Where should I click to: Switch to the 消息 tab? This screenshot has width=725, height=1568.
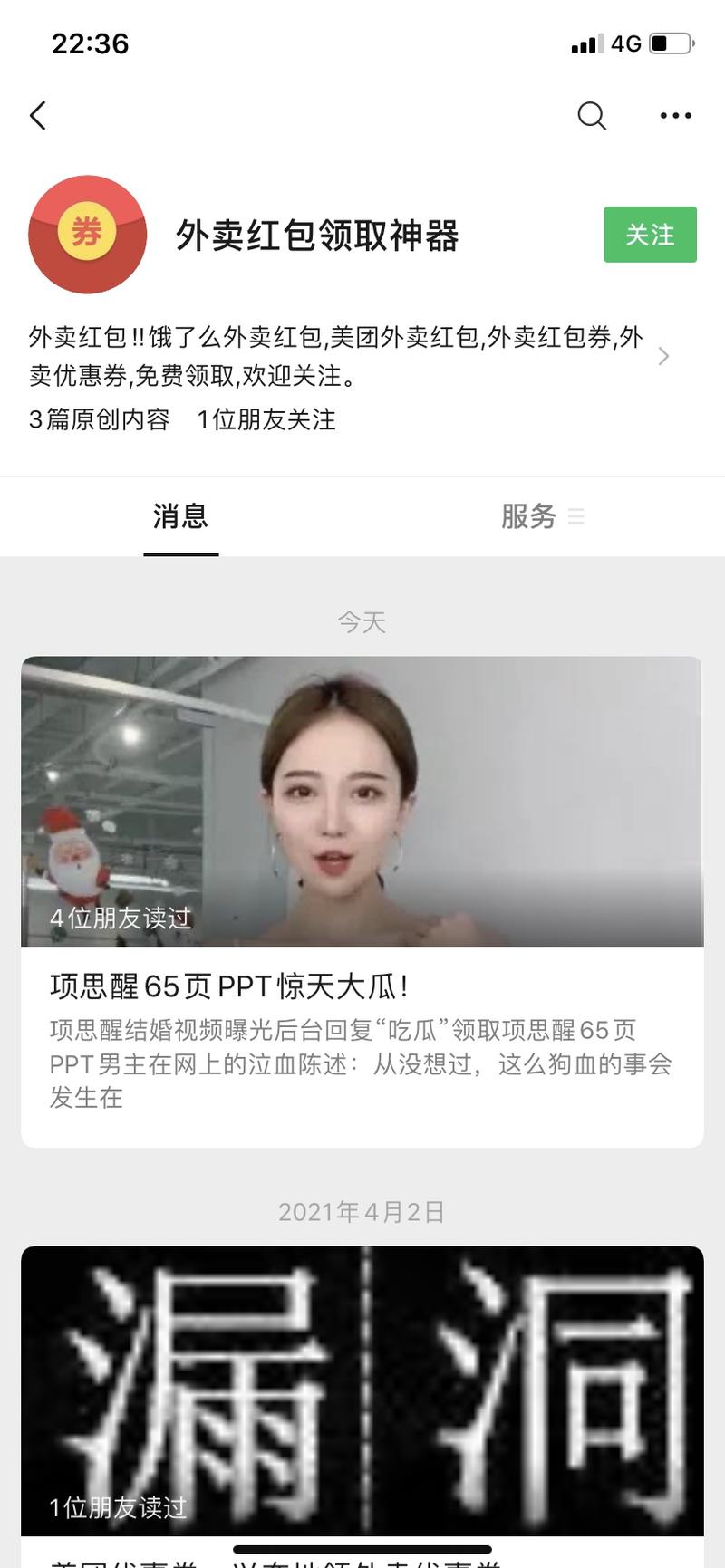pos(180,516)
